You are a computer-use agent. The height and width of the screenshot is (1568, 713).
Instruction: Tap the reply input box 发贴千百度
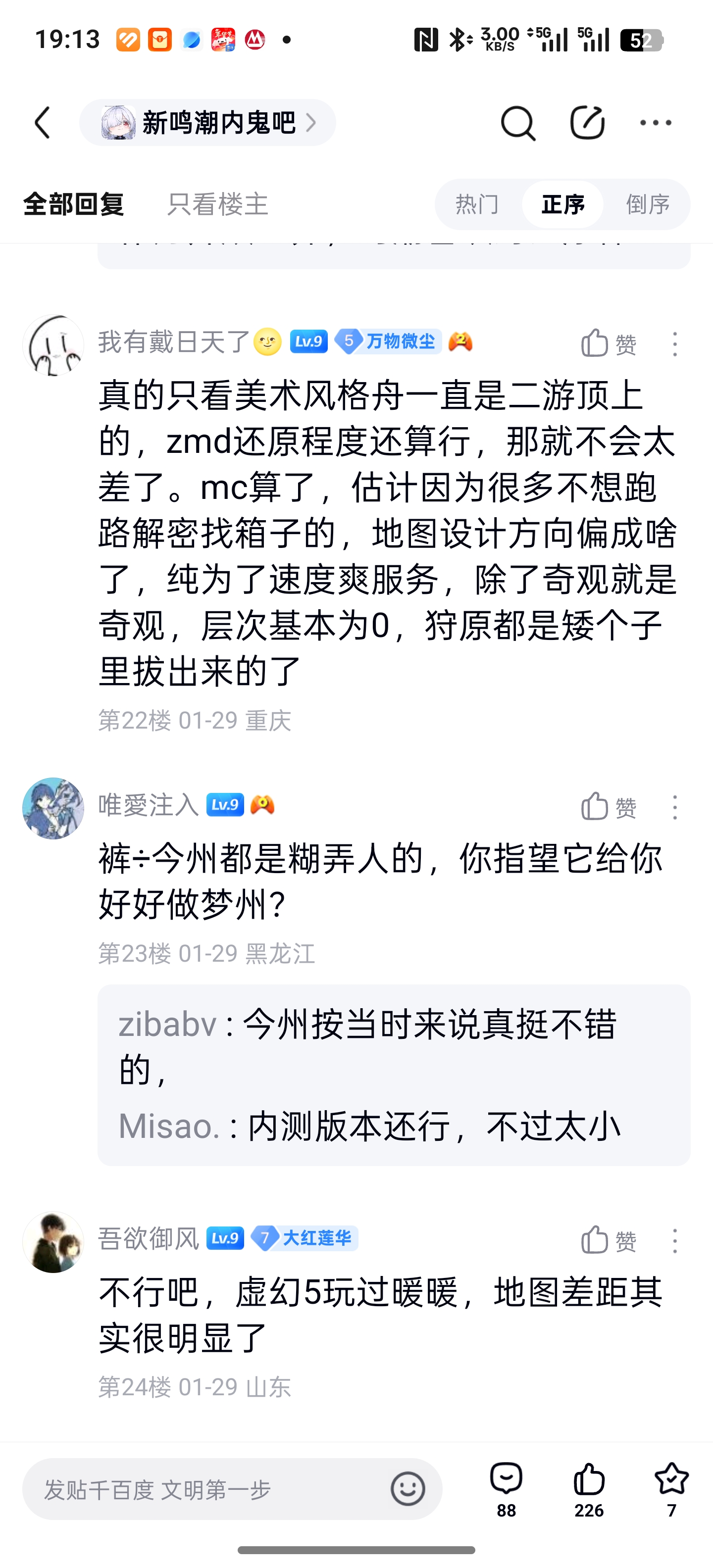[x=207, y=1489]
